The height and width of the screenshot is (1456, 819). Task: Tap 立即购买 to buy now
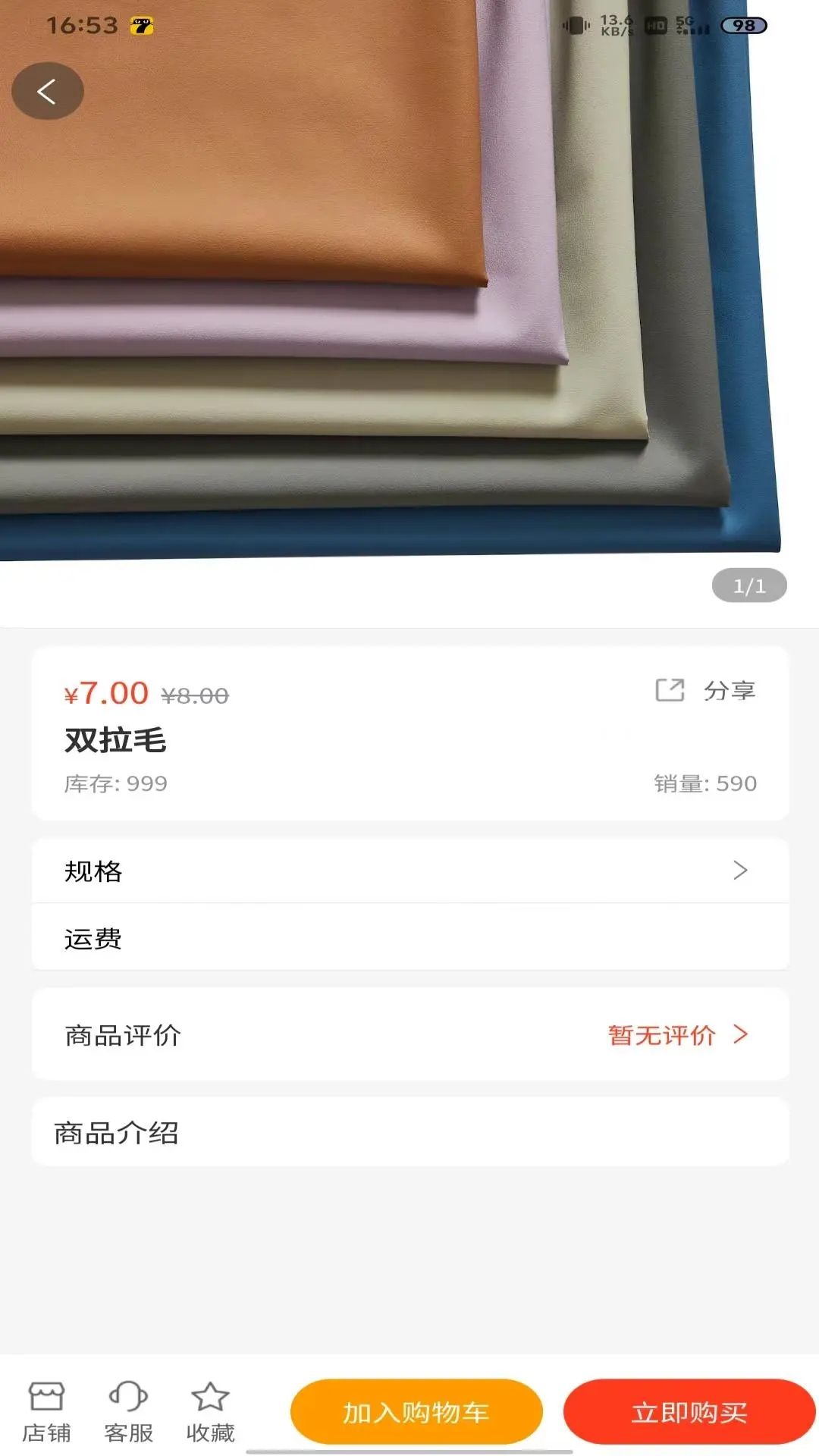coord(689,1412)
